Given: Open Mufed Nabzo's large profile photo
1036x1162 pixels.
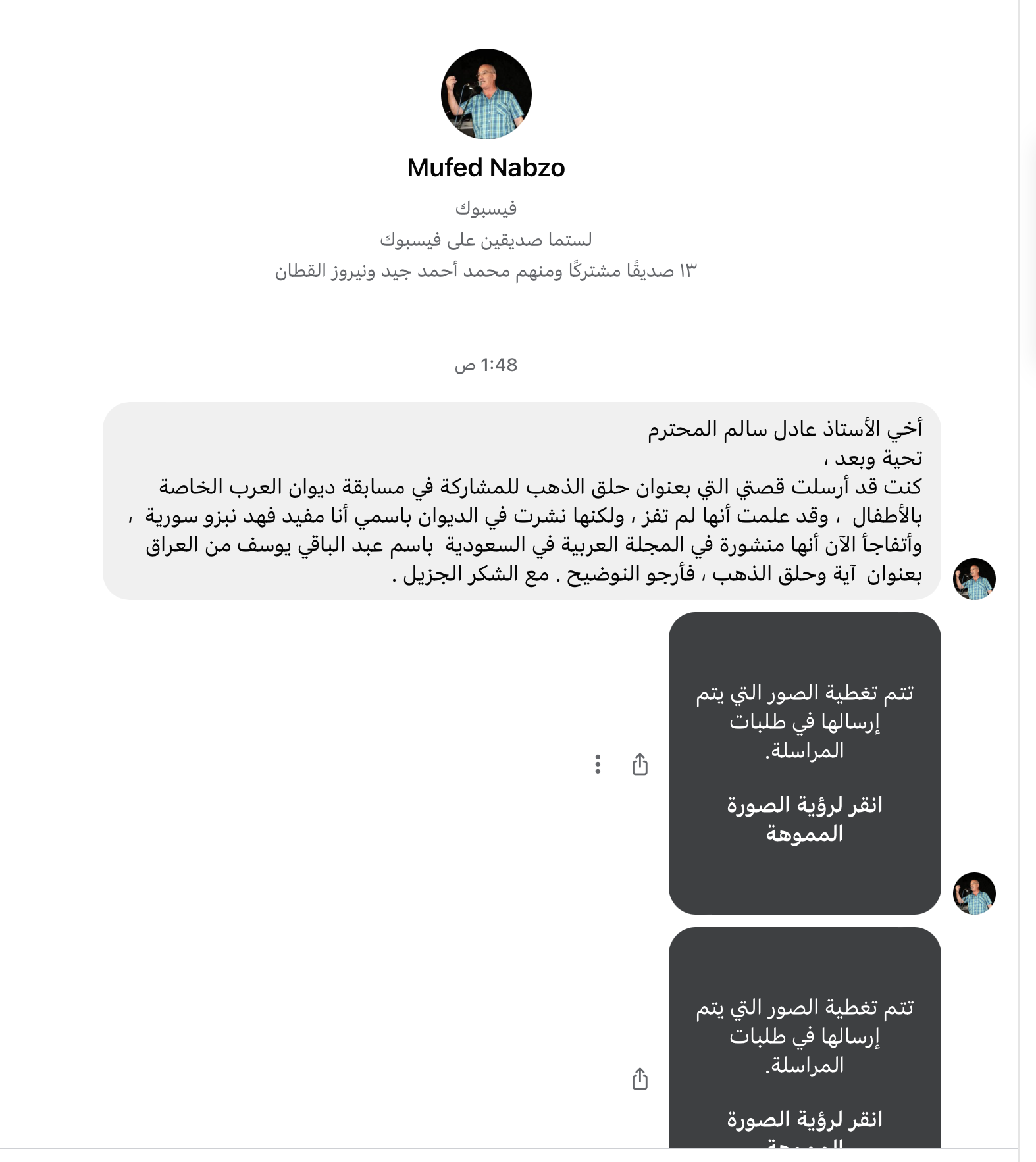Looking at the screenshot, I should coord(486,94).
